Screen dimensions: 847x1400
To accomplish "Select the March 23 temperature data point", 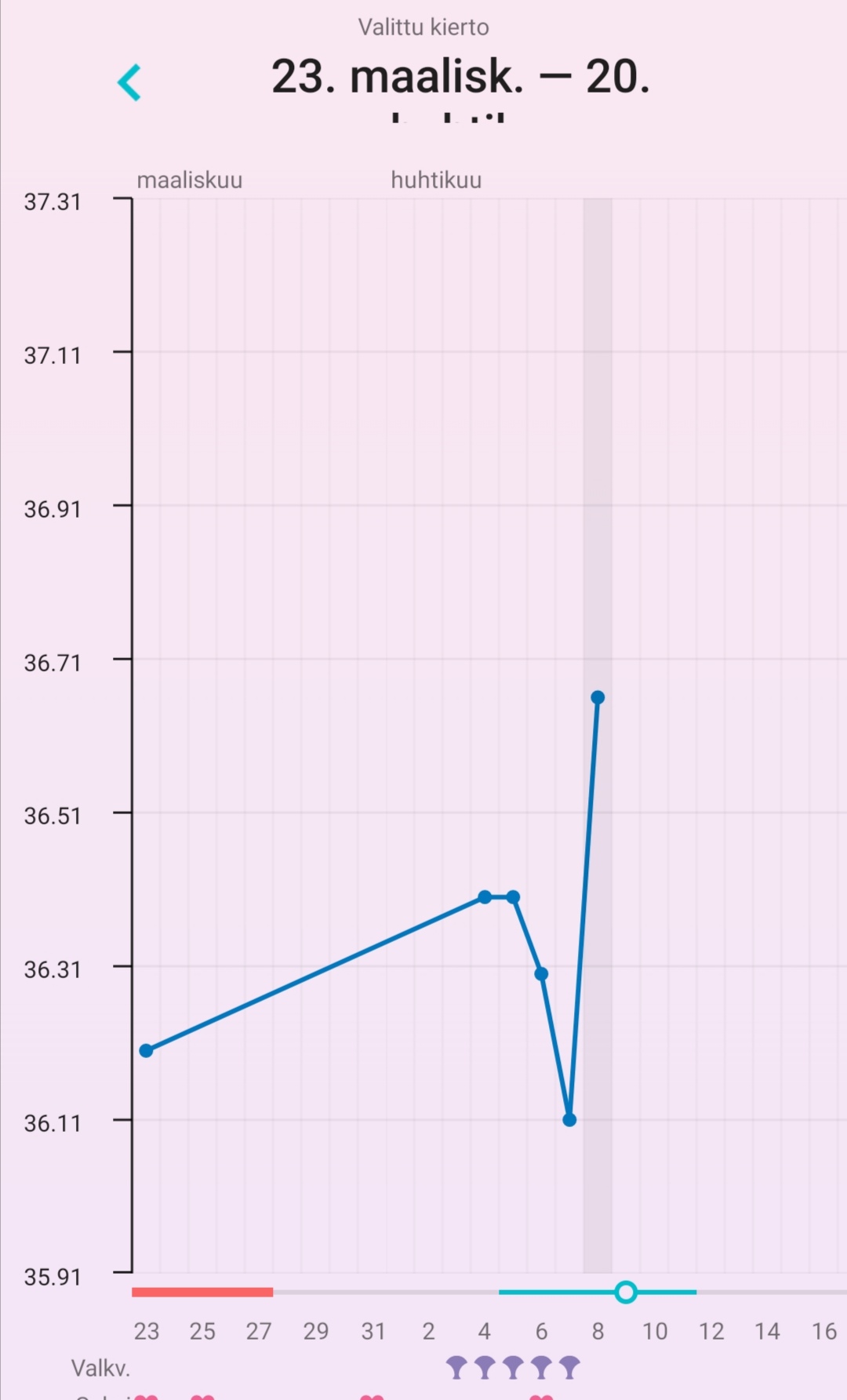I will click(146, 1050).
